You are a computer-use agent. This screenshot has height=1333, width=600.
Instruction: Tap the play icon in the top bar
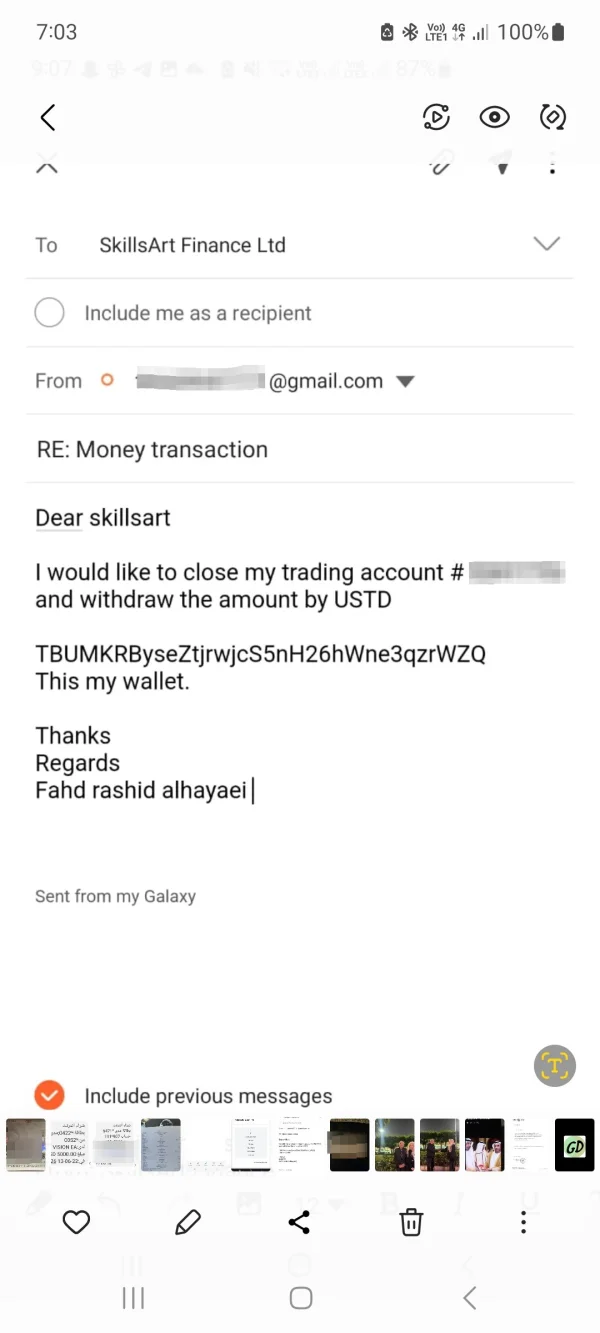(436, 117)
